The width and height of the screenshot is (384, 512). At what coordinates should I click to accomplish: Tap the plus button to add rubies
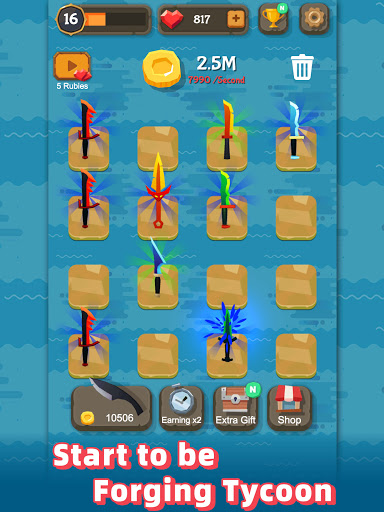pos(236,19)
